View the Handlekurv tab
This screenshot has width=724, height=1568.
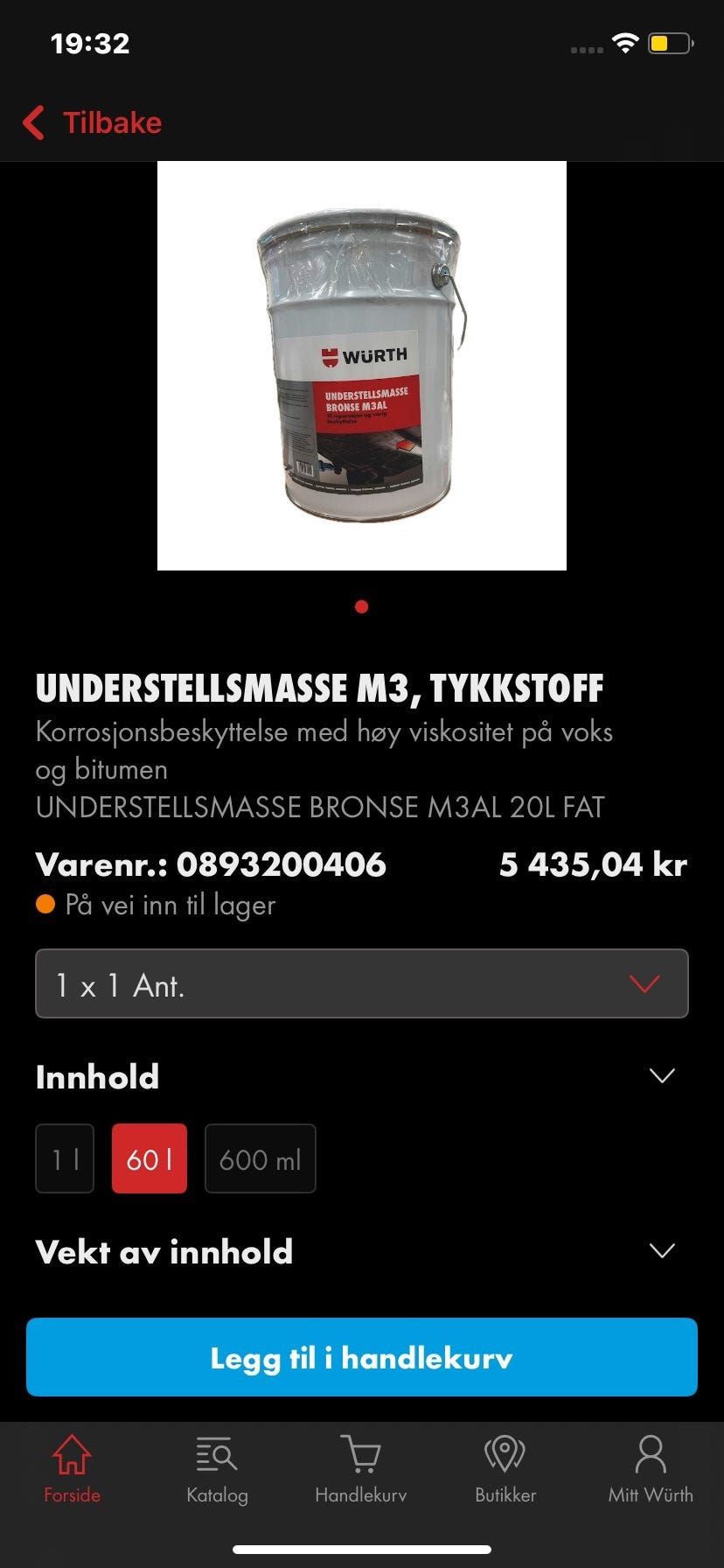[361, 1468]
